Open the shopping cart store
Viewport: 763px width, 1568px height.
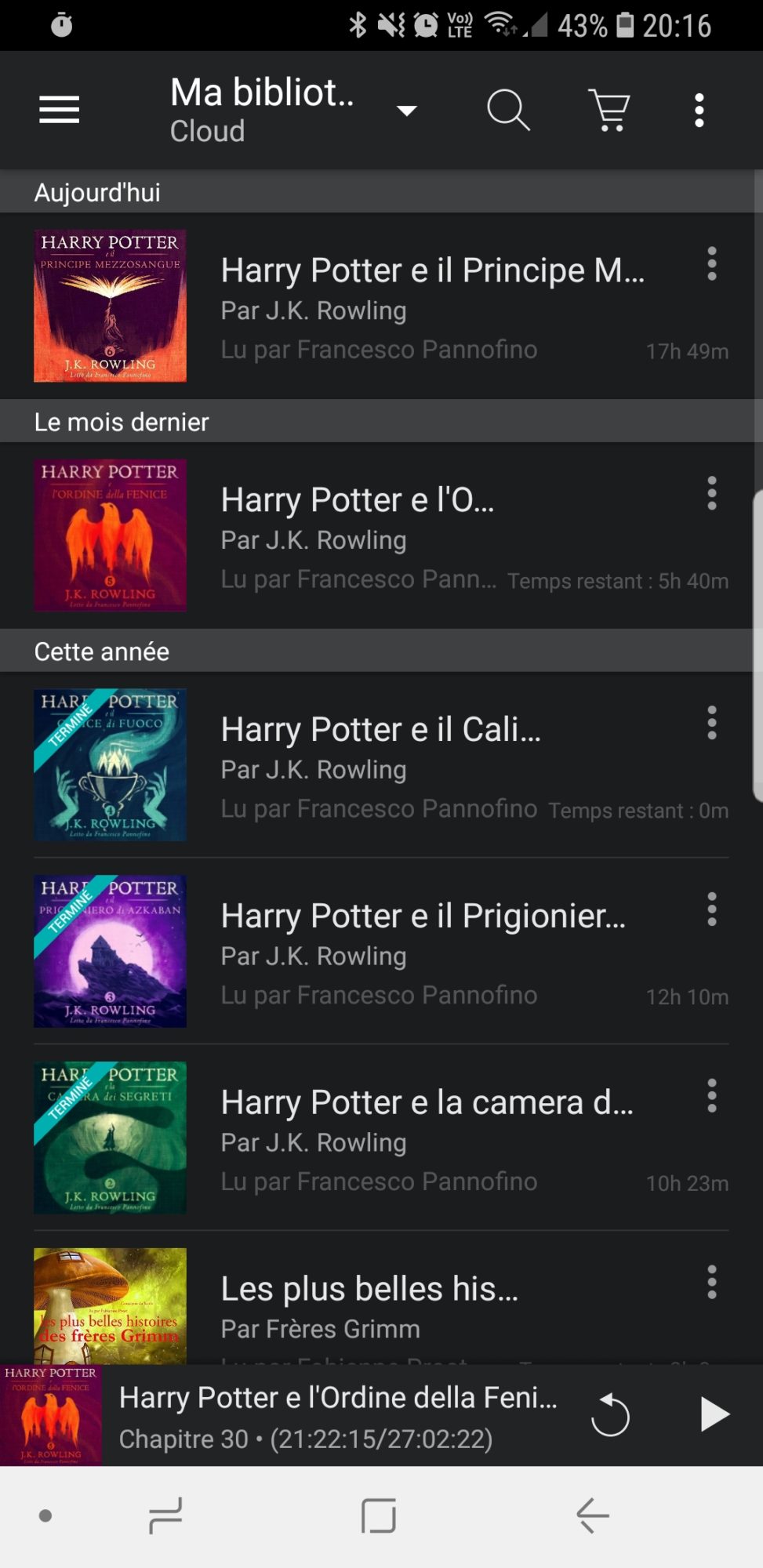click(x=609, y=110)
